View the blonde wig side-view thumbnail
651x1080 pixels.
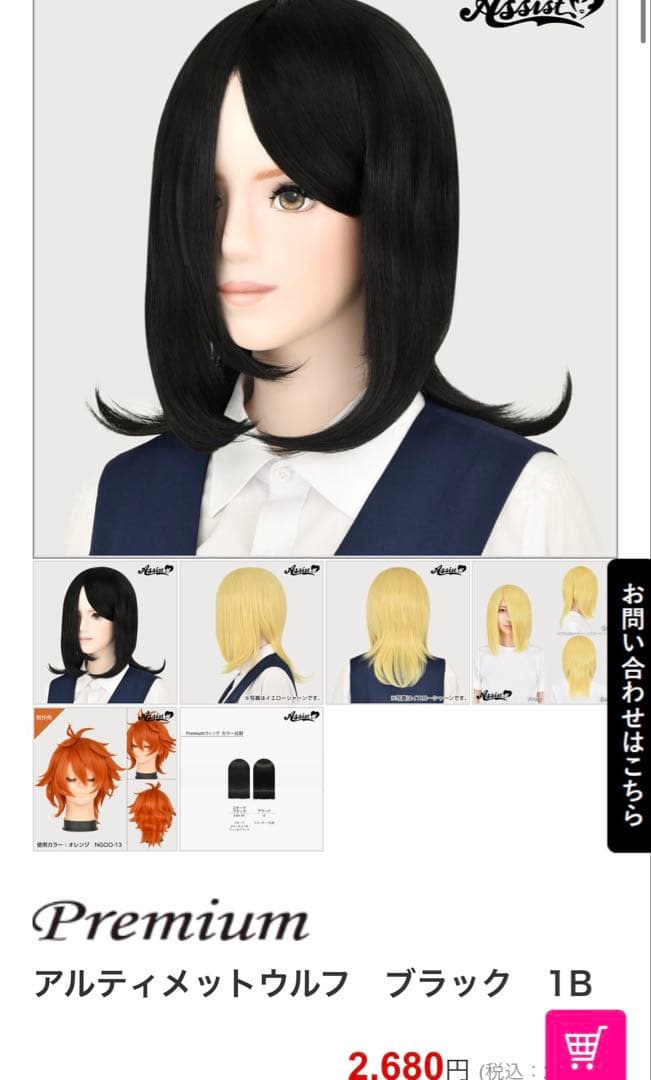pyautogui.click(x=251, y=632)
